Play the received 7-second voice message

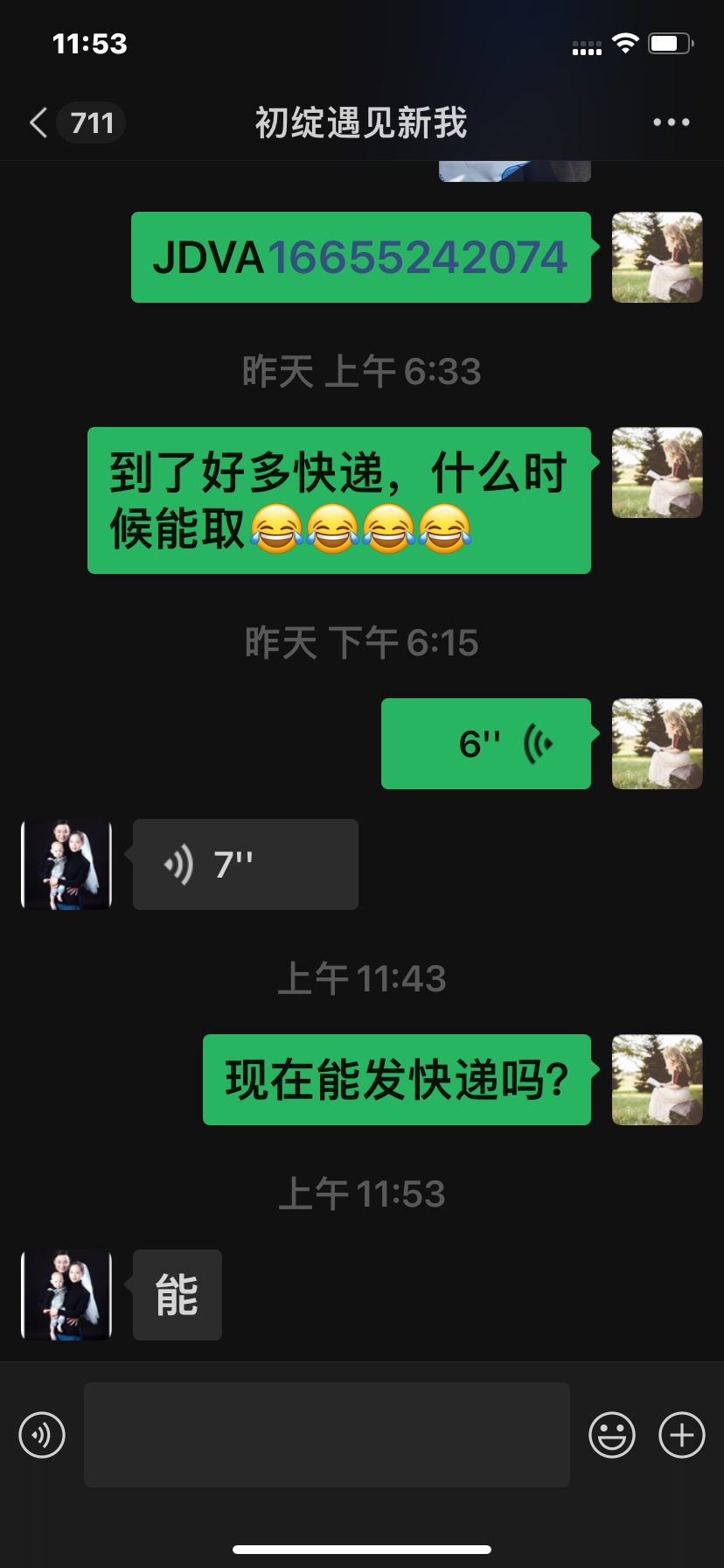[x=245, y=864]
